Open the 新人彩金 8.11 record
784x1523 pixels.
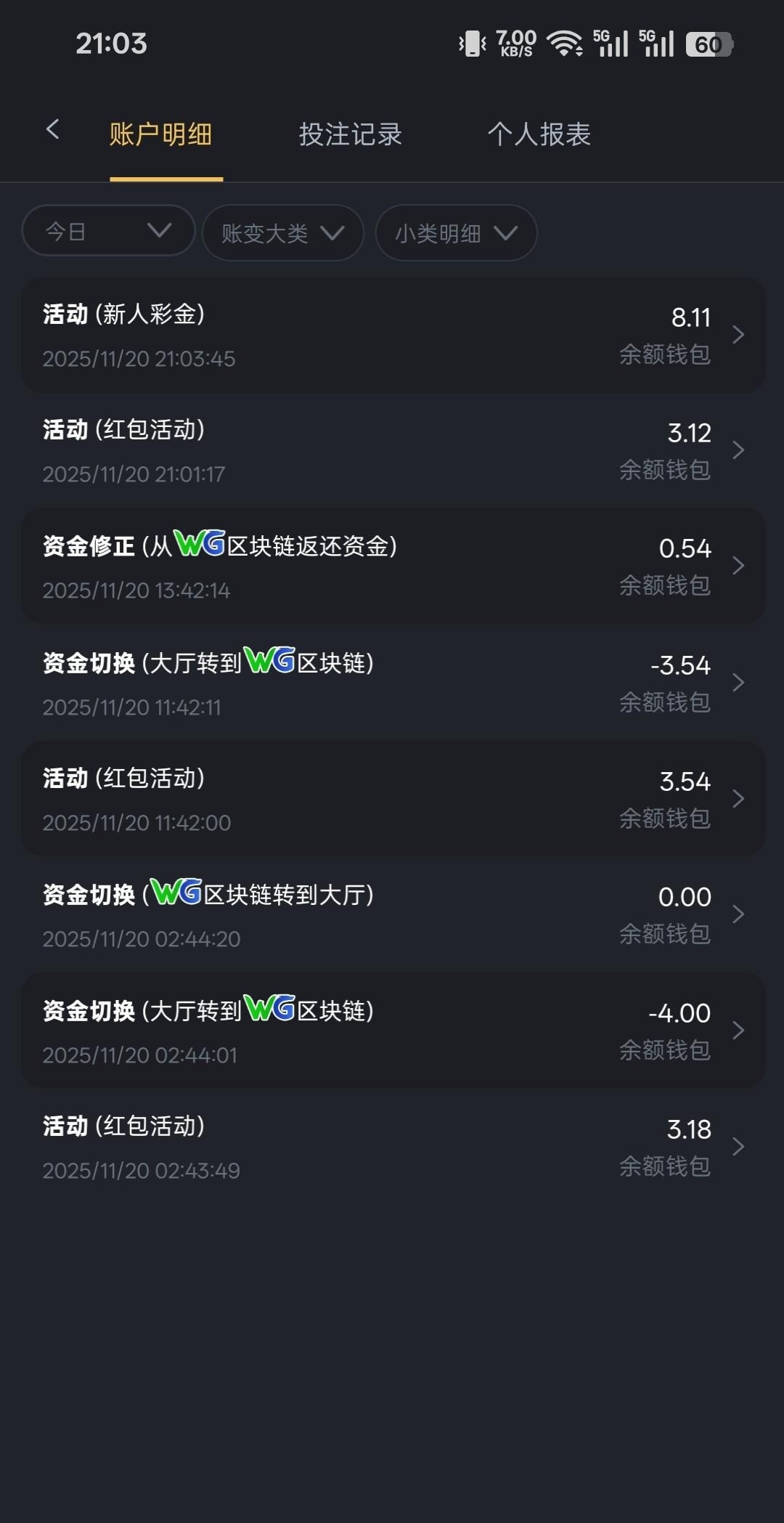[x=392, y=336]
